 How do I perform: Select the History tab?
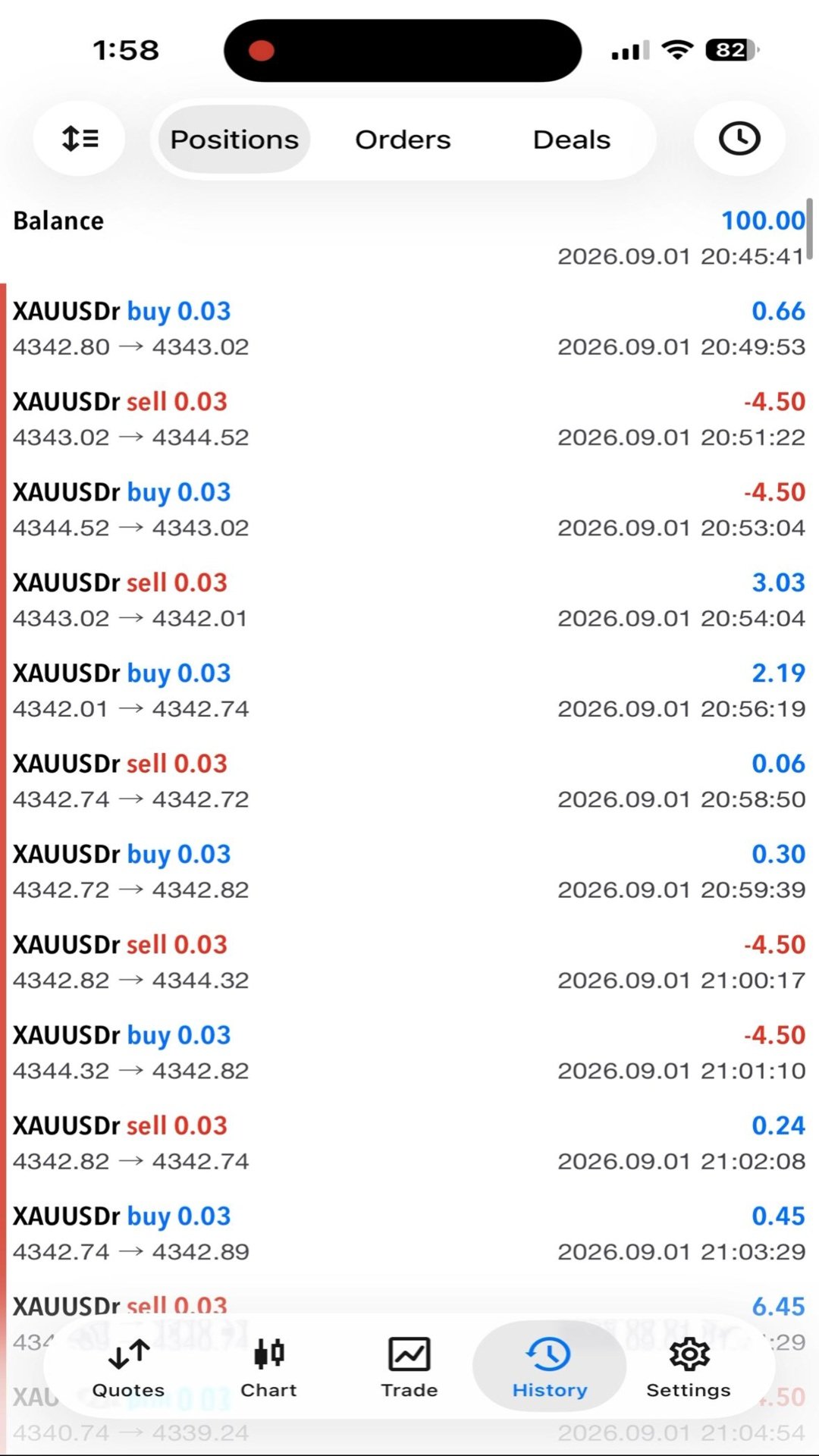click(x=550, y=1368)
